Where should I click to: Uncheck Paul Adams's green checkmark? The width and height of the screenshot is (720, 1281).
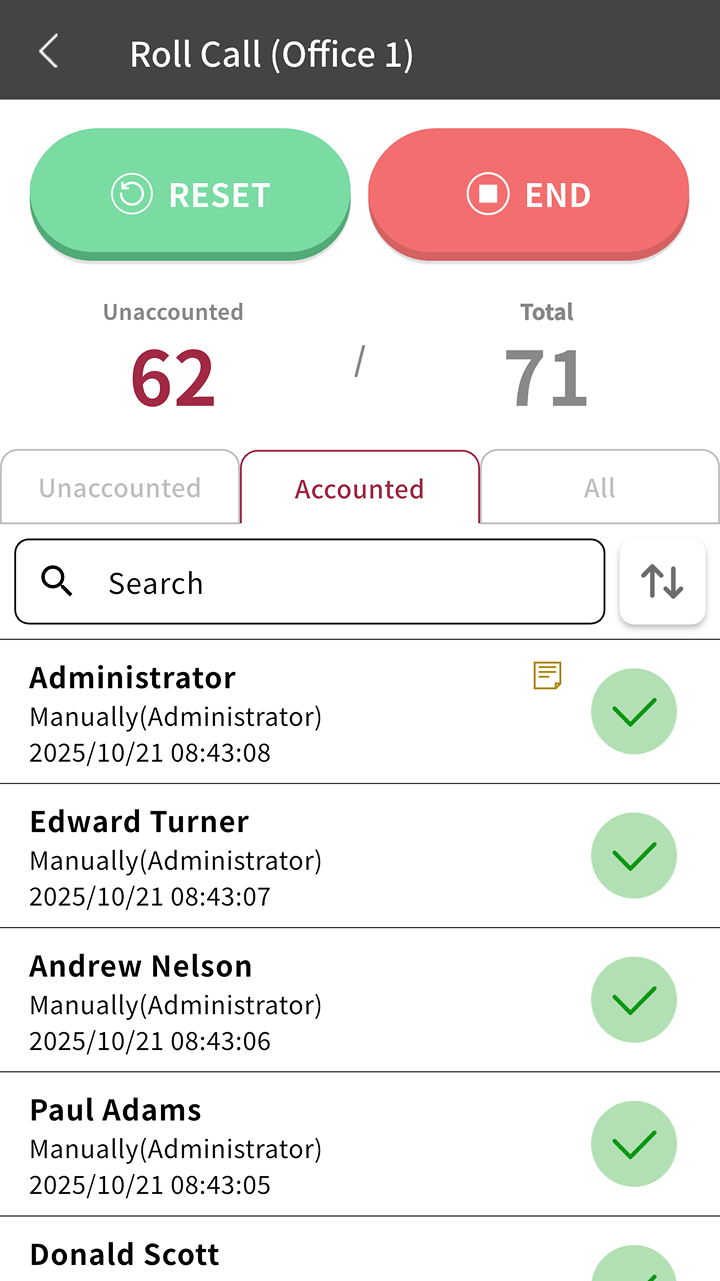(634, 1144)
